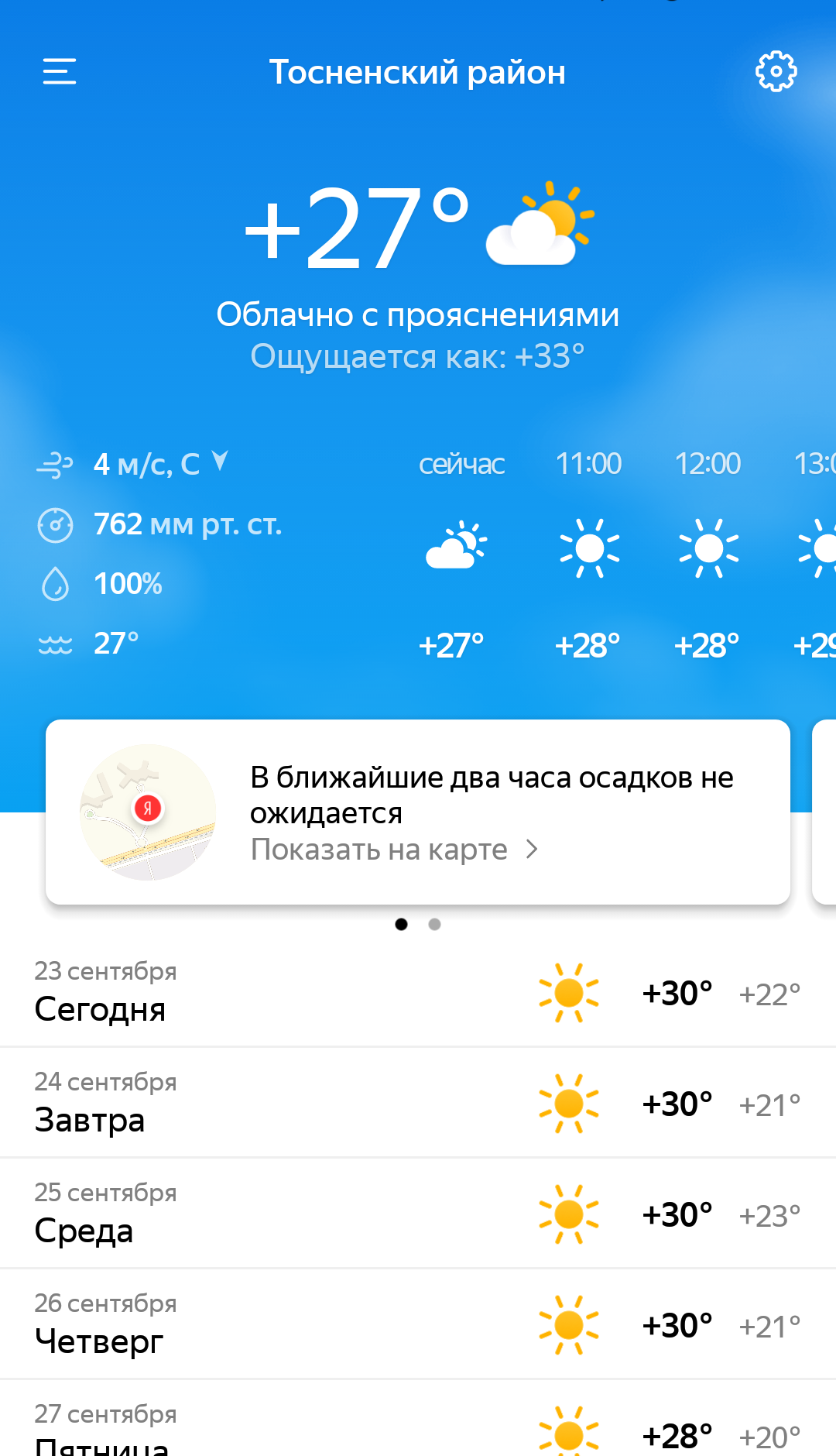This screenshot has height=1456, width=836.
Task: Open Среда 25 сентября forecast
Action: pos(418,1214)
